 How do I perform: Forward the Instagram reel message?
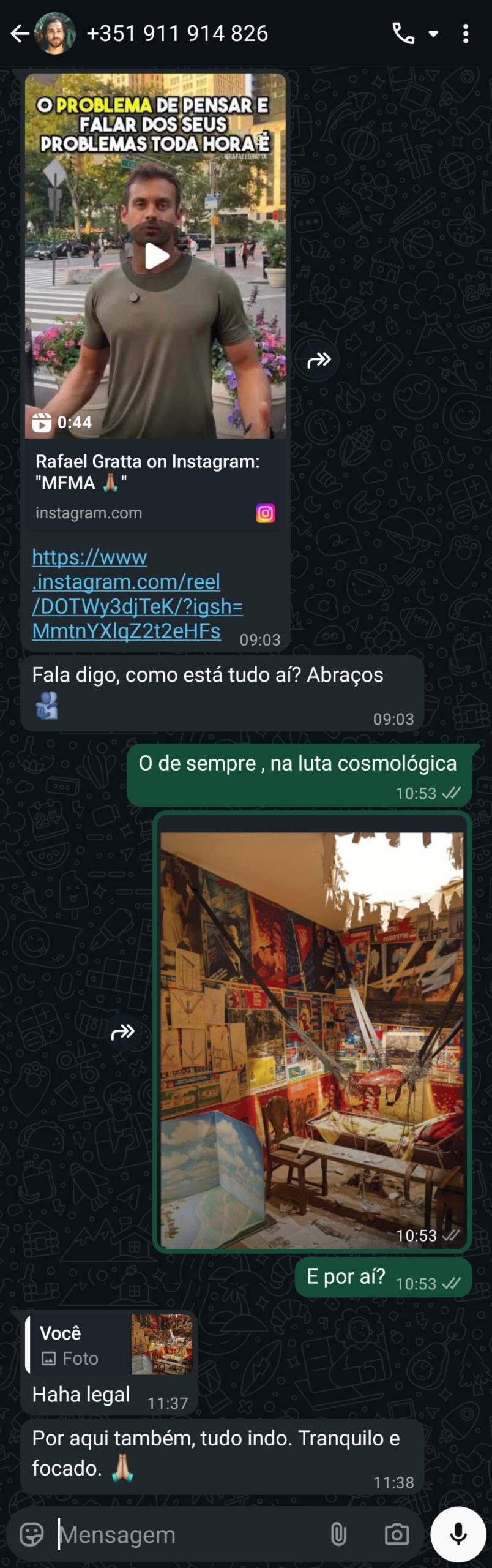coord(318,360)
